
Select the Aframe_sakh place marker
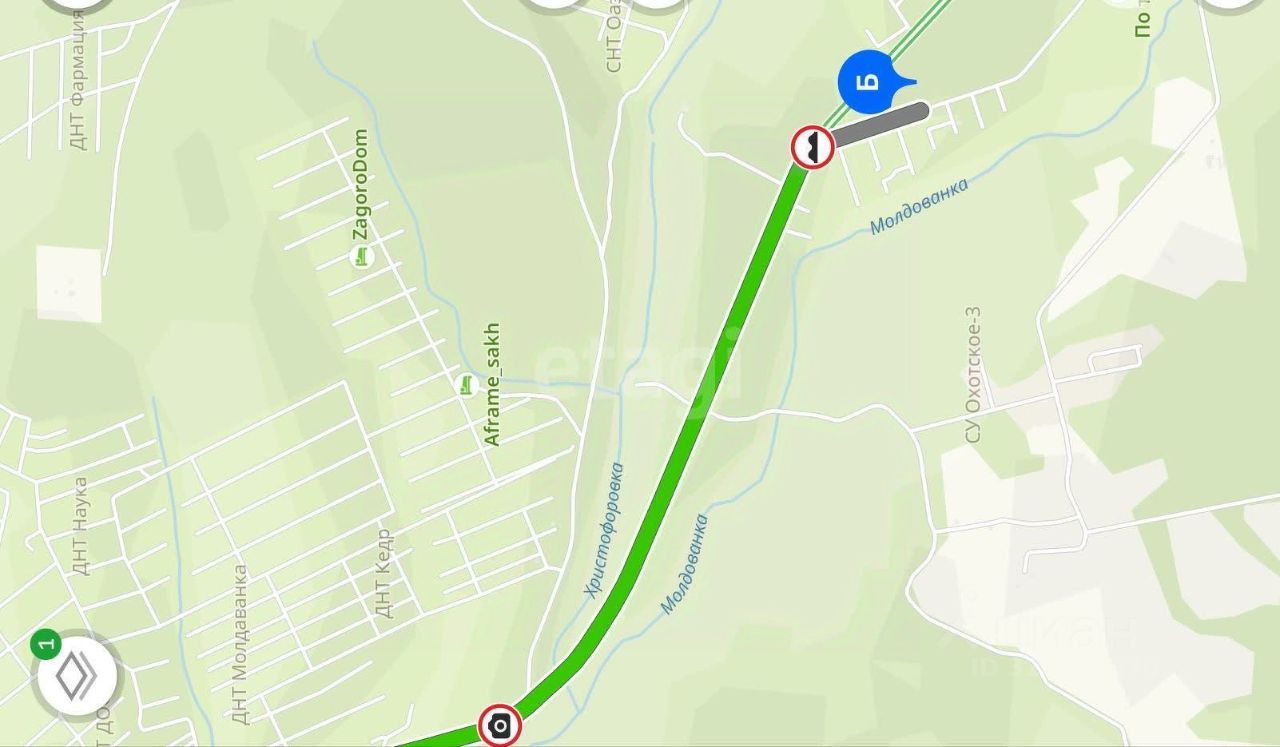(x=466, y=384)
